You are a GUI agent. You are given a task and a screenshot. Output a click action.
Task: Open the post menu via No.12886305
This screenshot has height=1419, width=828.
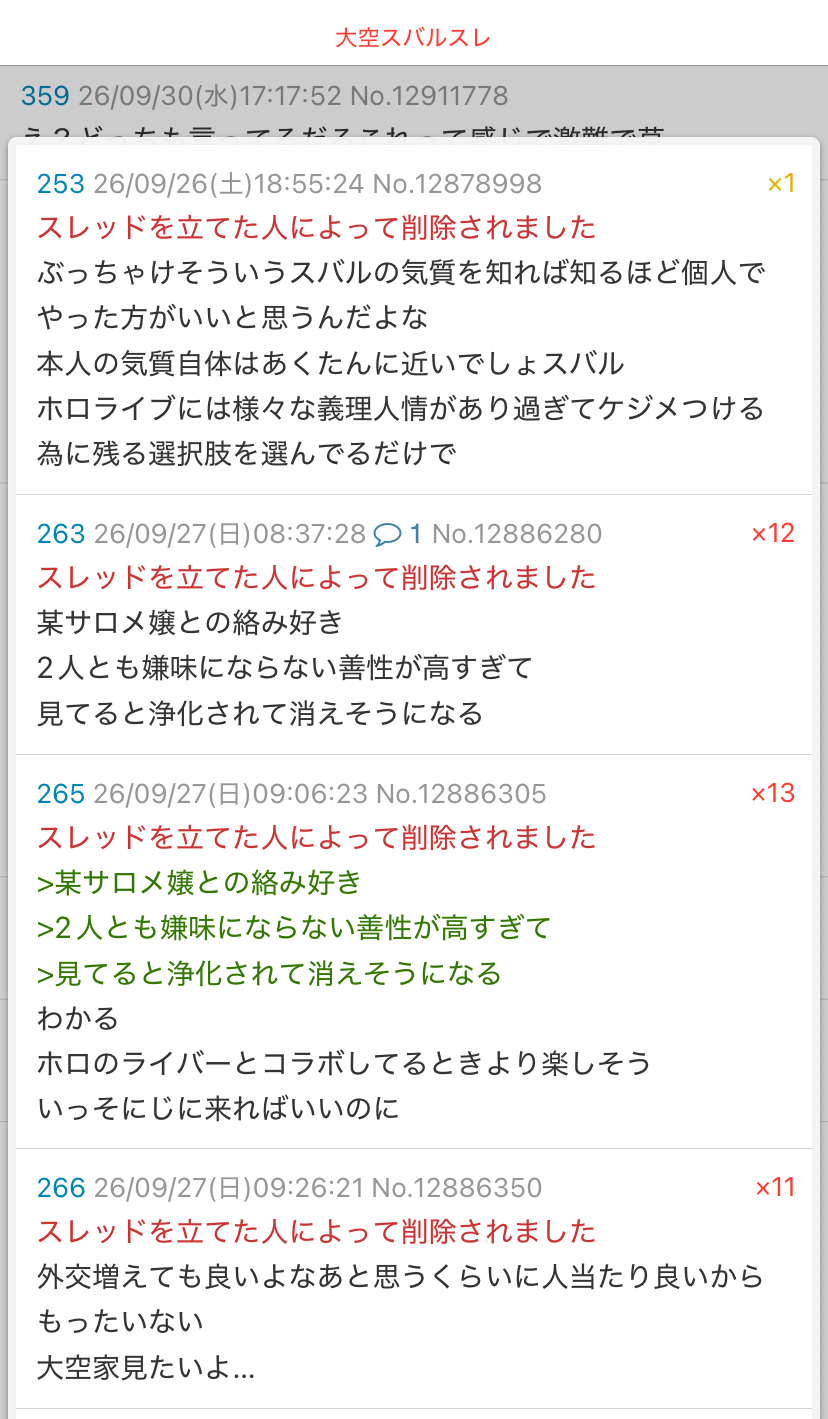point(461,793)
